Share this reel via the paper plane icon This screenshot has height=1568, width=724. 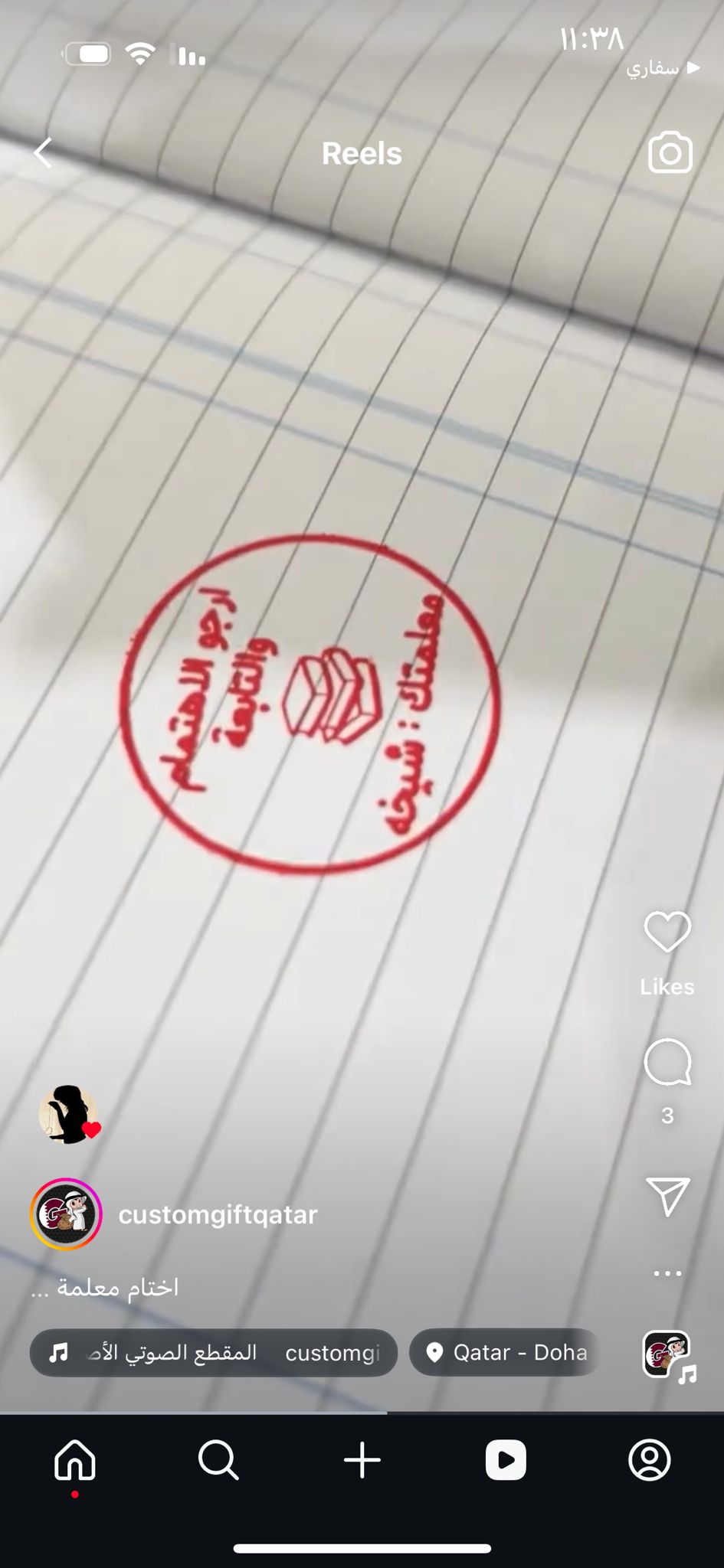[668, 1196]
